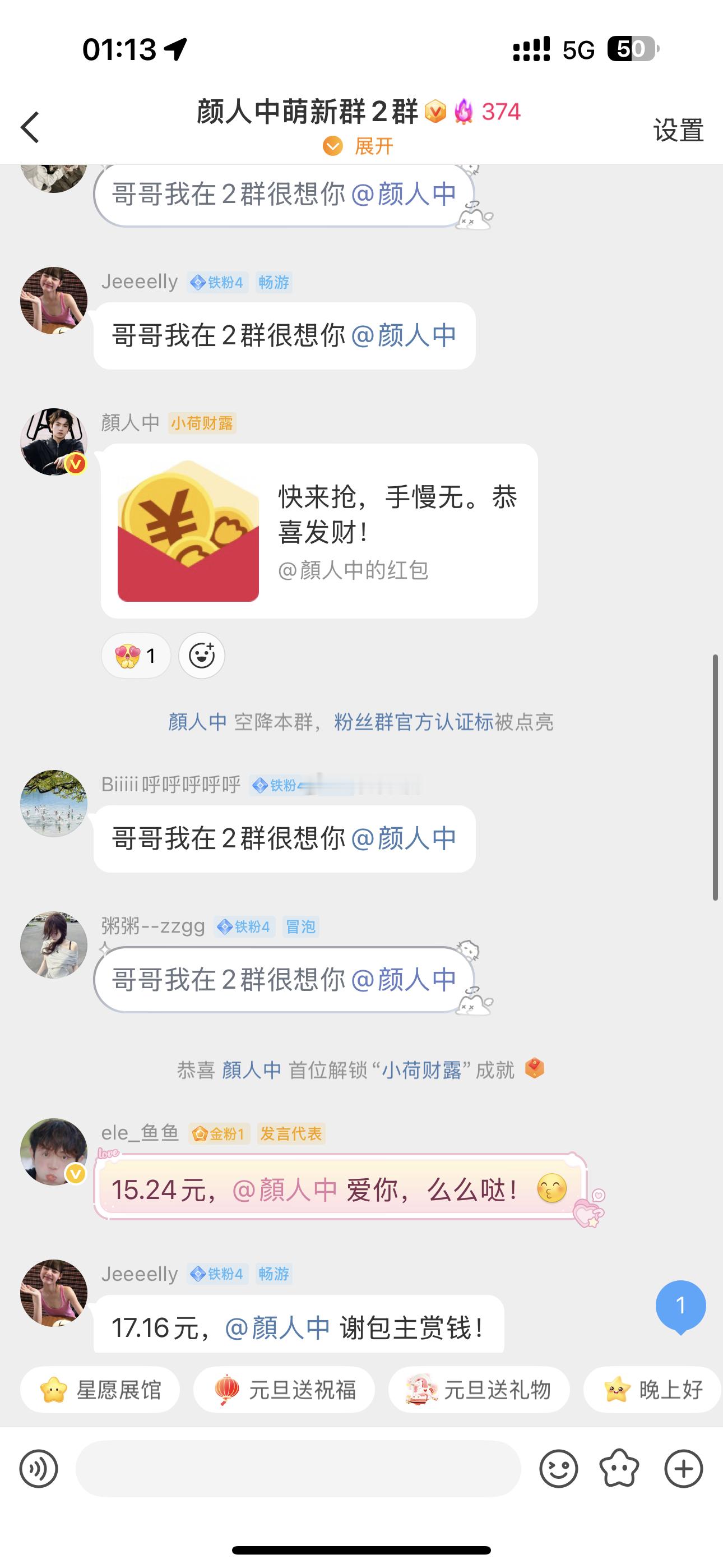
Task: Tap the add-reaction smiley under the red envelope
Action: pyautogui.click(x=201, y=656)
